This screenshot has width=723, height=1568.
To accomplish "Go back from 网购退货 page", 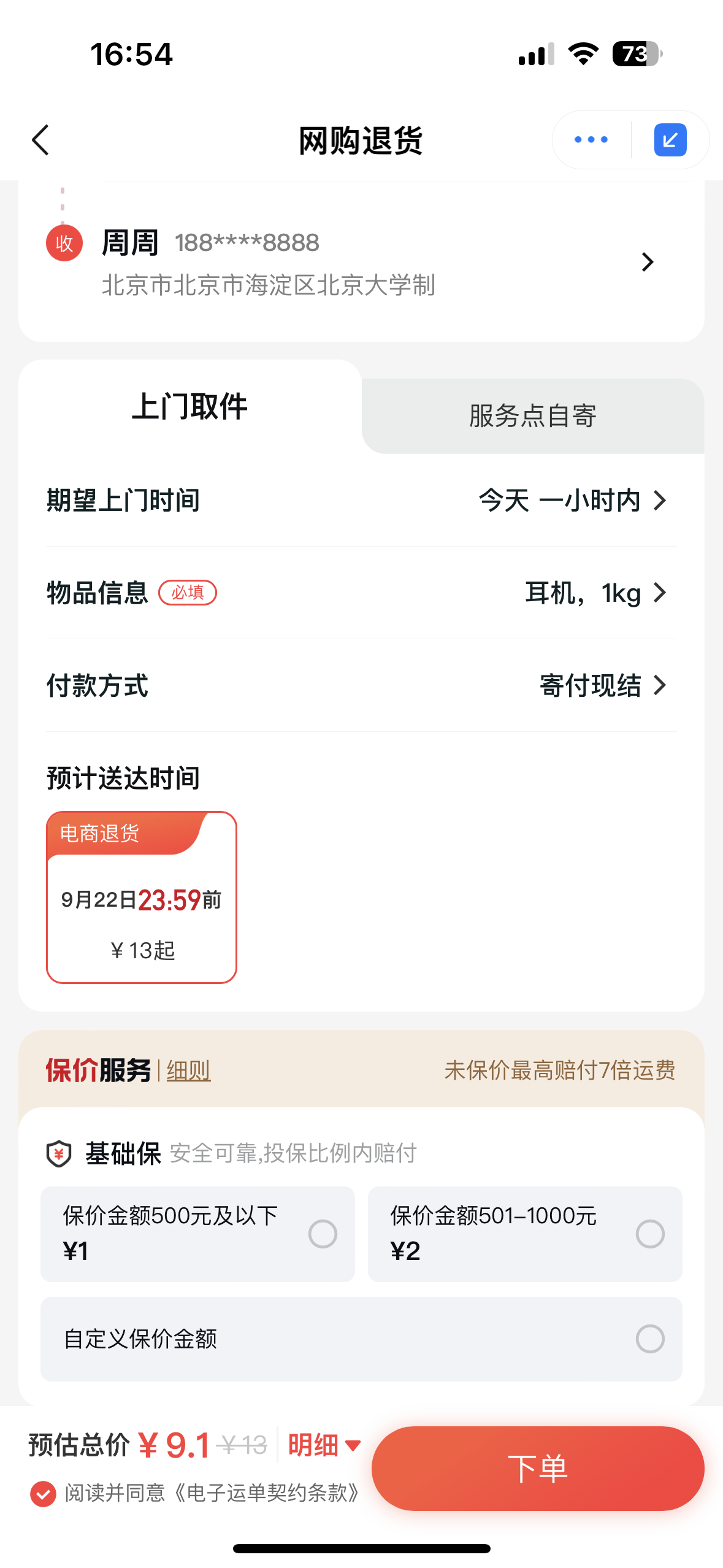I will (x=40, y=140).
